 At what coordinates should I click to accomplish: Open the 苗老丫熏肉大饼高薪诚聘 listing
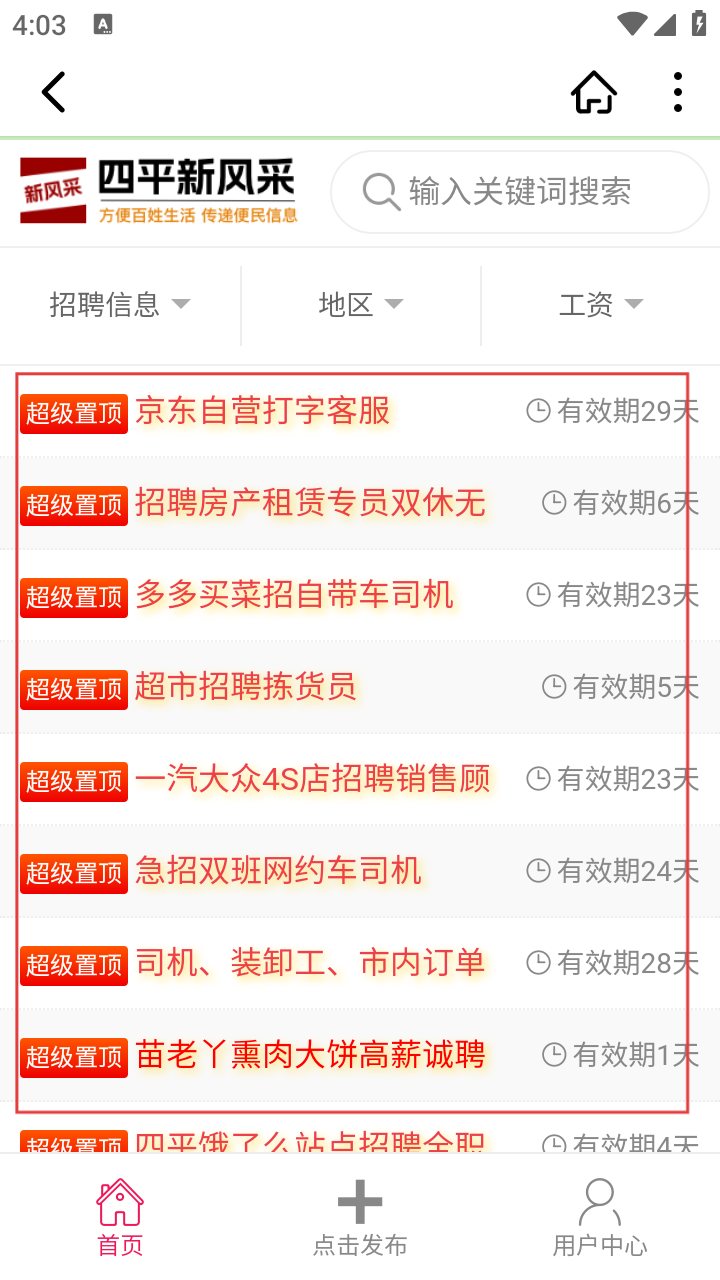pos(310,1055)
